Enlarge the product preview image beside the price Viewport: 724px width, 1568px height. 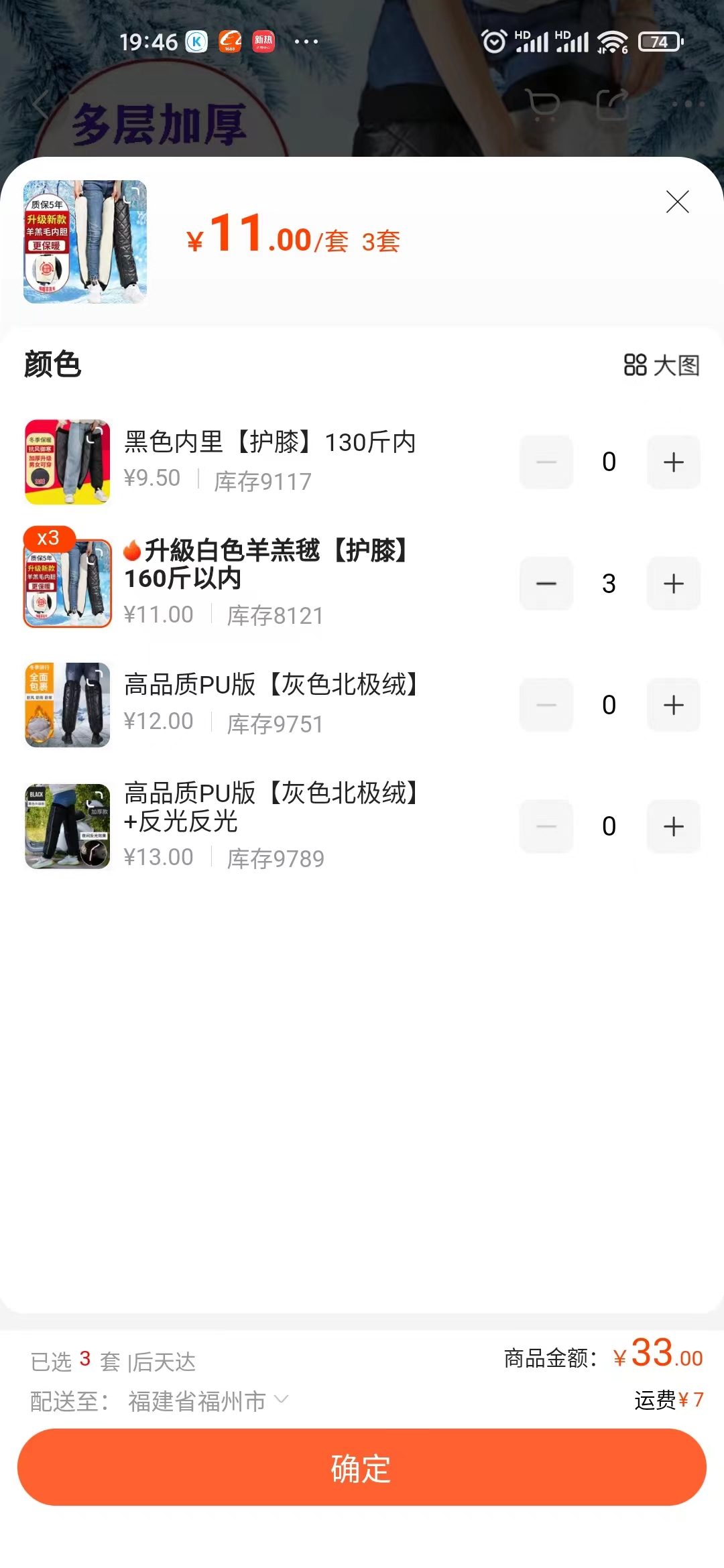(x=85, y=242)
